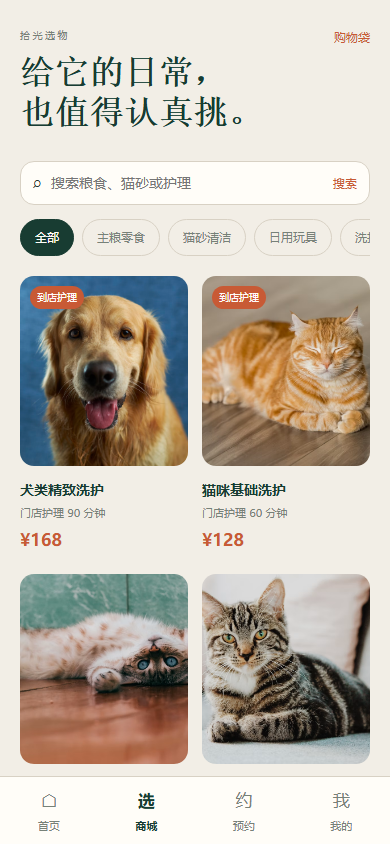
Task: Switch to the 商城 tab
Action: pos(146,811)
